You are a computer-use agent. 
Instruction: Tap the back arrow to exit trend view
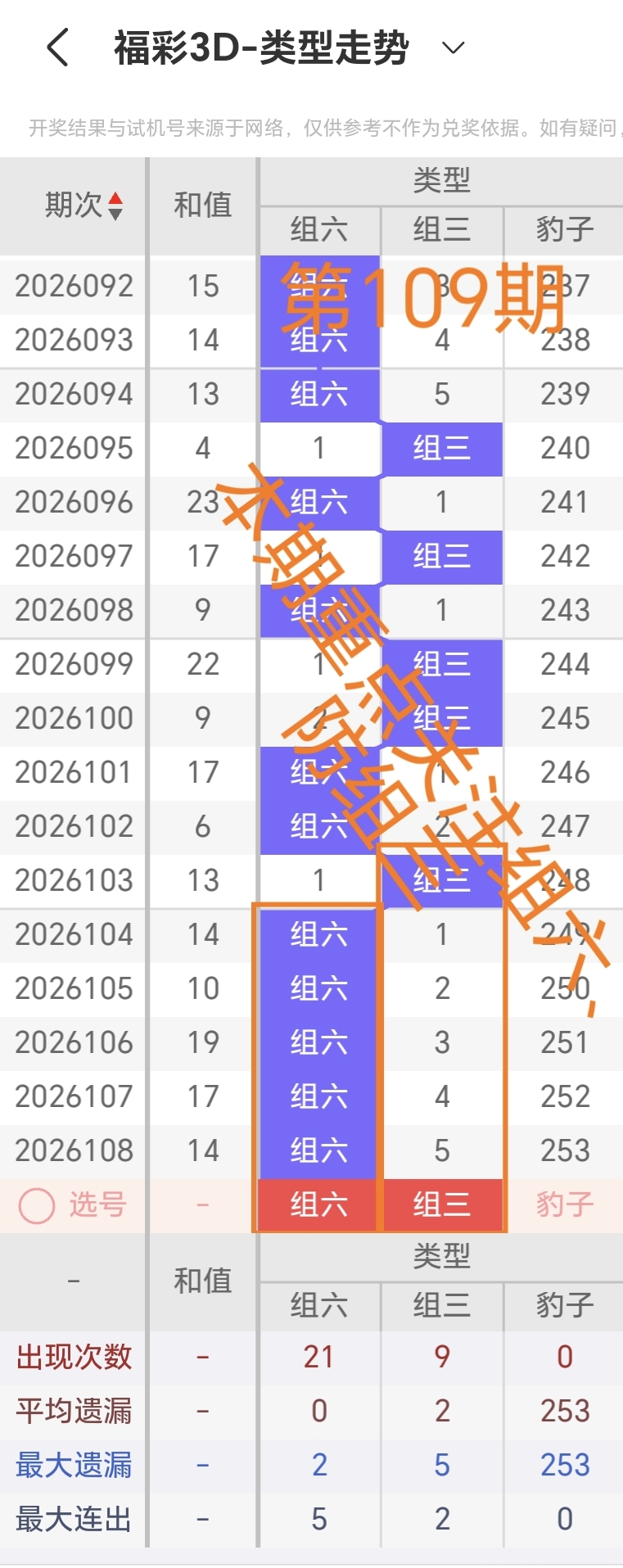(x=55, y=47)
